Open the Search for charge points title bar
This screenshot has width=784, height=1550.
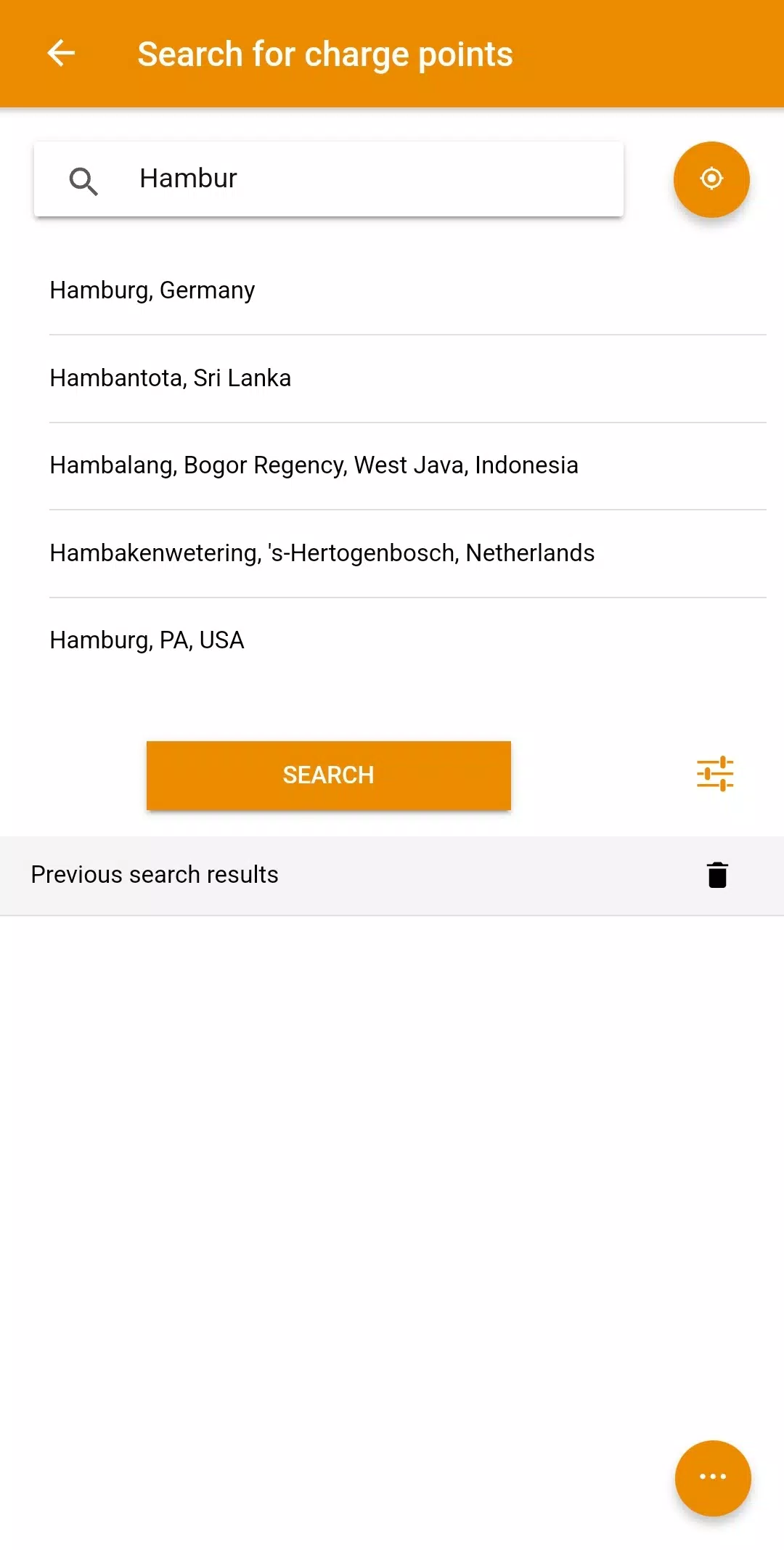click(x=325, y=54)
